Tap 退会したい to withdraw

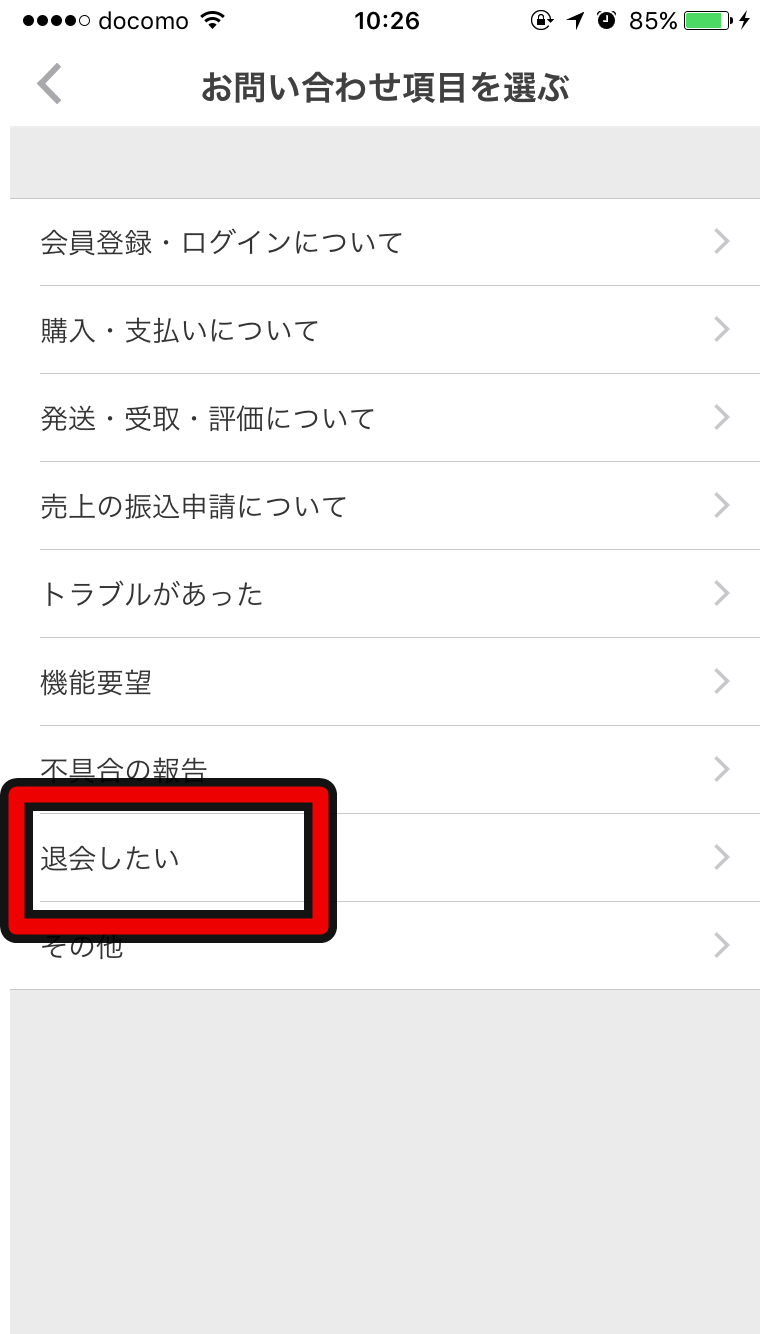pos(170,858)
